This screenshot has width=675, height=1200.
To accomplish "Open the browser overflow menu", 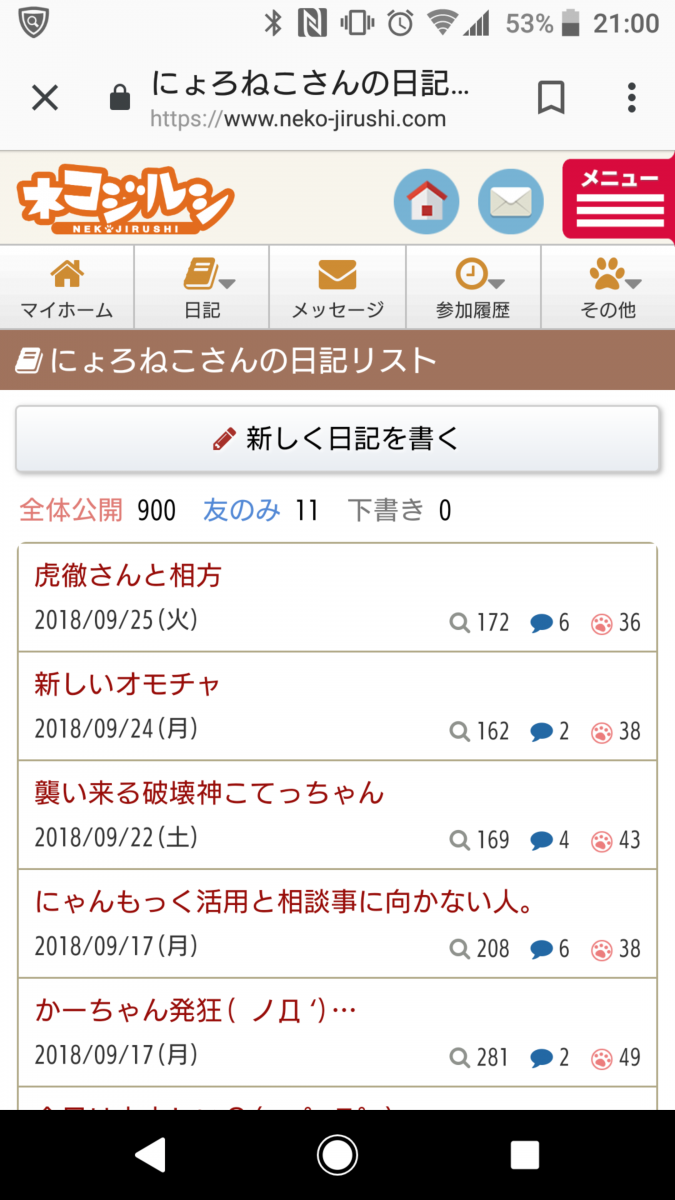I will [631, 97].
